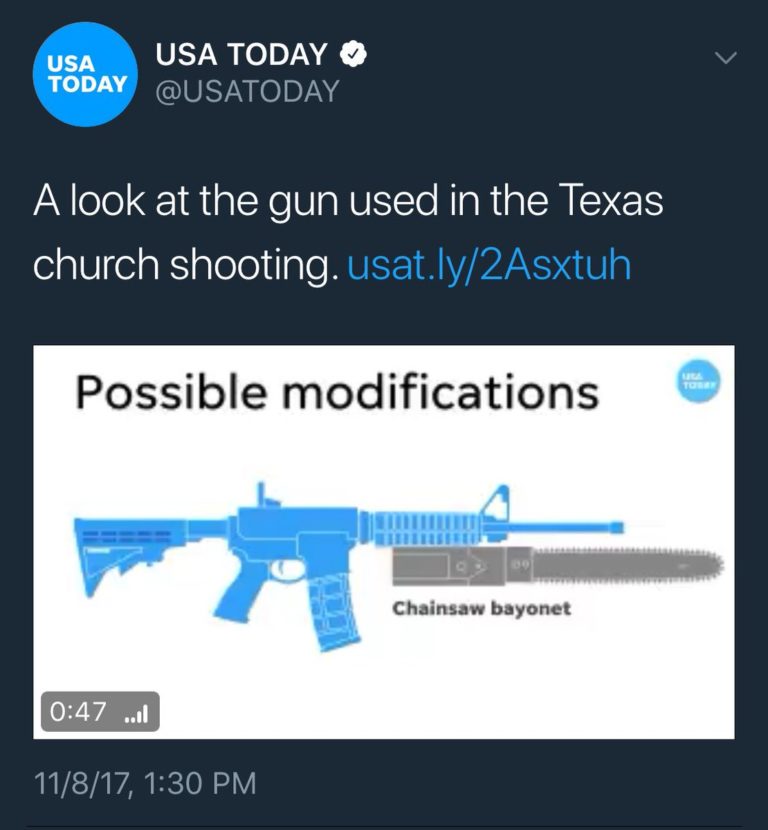768x830 pixels.
Task: Play the Possible modifications video
Action: pyautogui.click(x=384, y=541)
